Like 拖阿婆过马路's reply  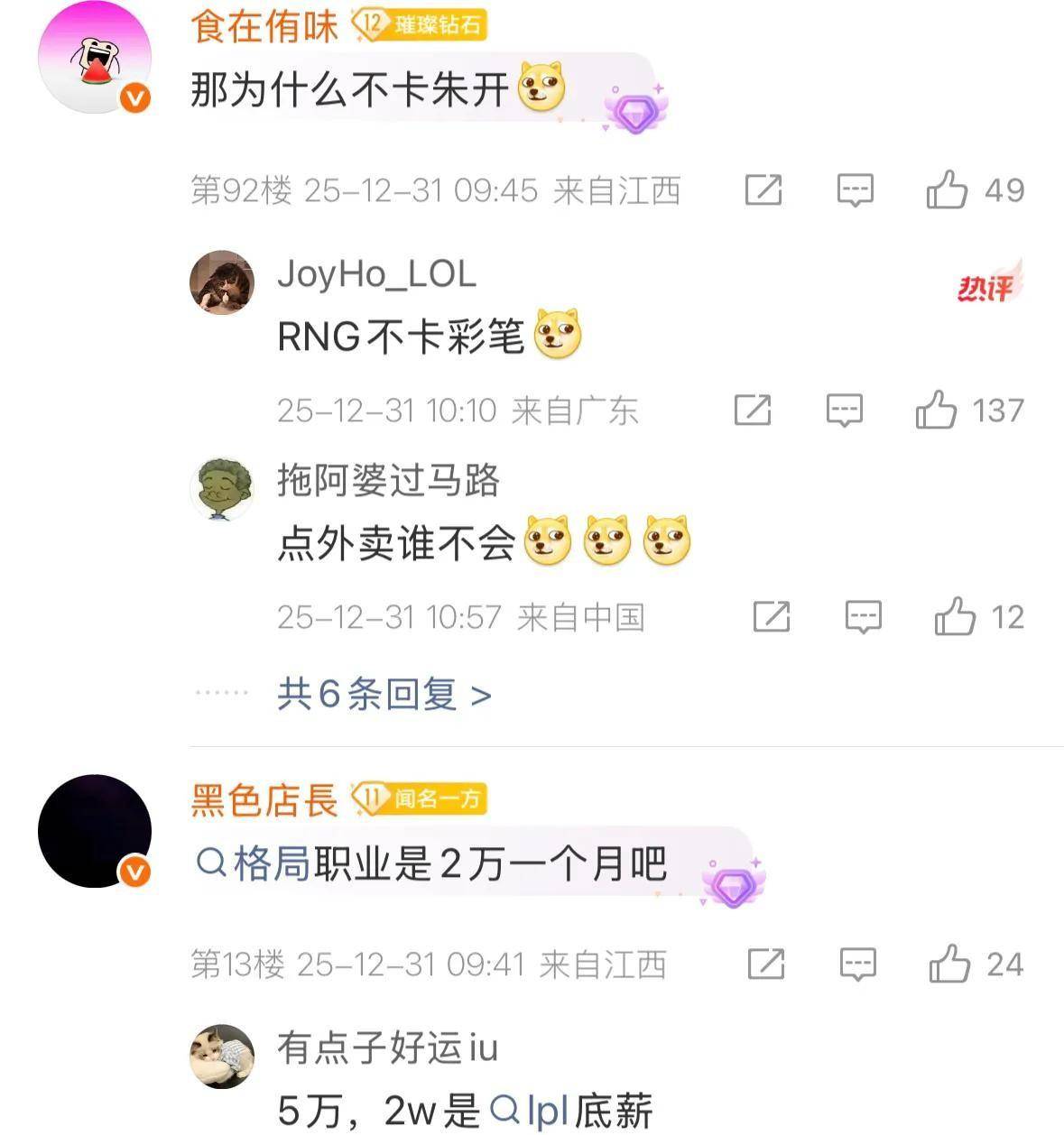pyautogui.click(x=955, y=617)
